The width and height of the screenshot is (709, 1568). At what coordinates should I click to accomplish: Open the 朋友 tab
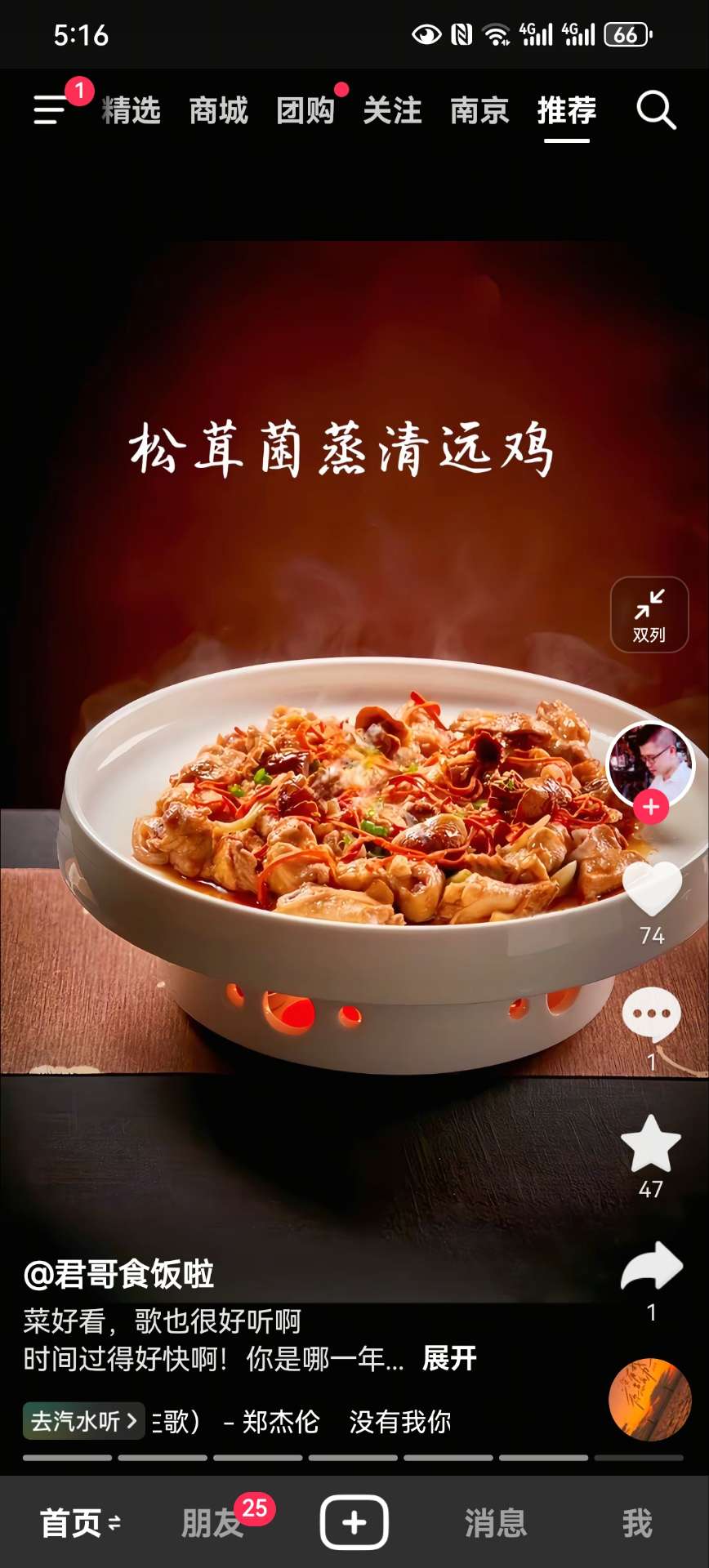click(x=212, y=1523)
